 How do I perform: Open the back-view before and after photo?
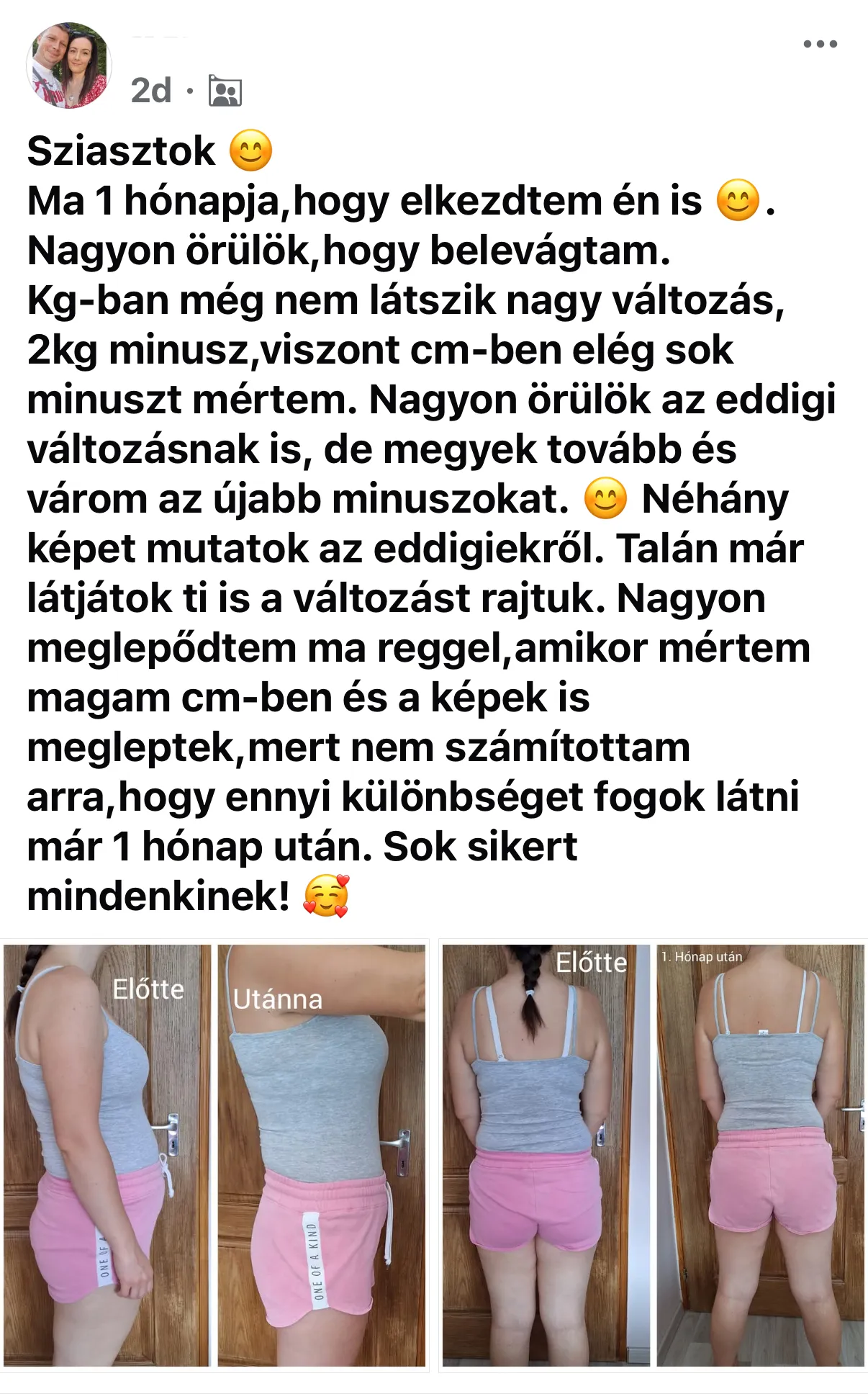pos(653,1155)
